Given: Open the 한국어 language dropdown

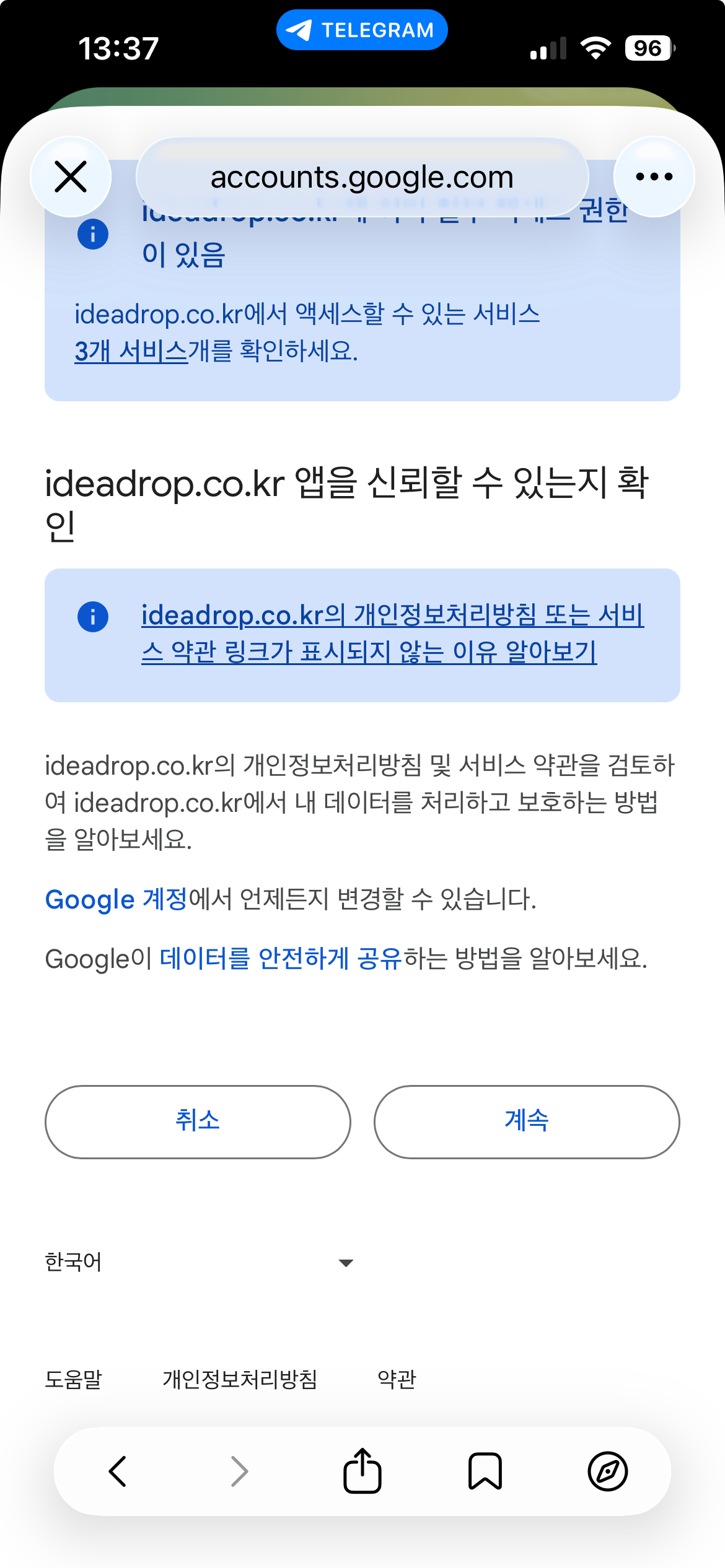Looking at the screenshot, I should [198, 1261].
